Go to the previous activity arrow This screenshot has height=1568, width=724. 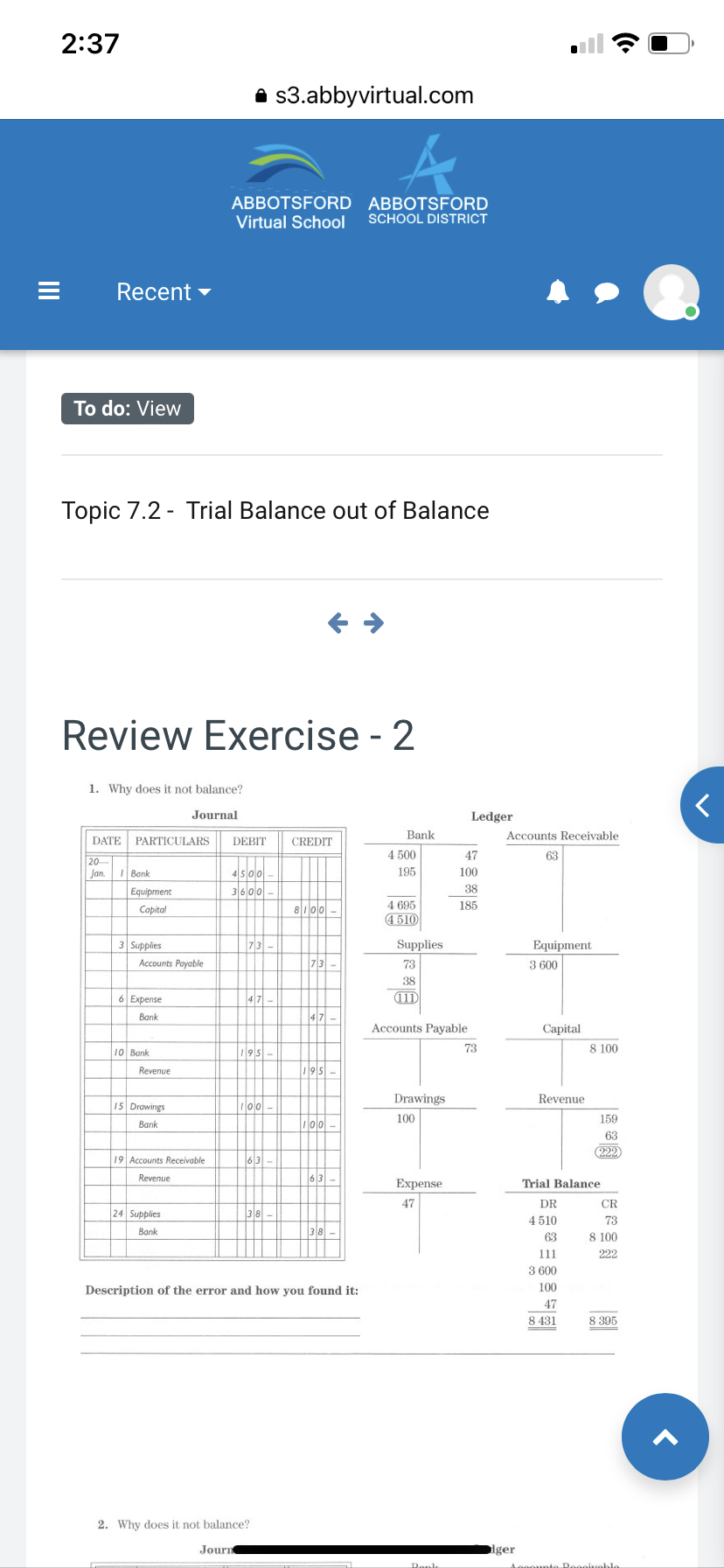338,623
